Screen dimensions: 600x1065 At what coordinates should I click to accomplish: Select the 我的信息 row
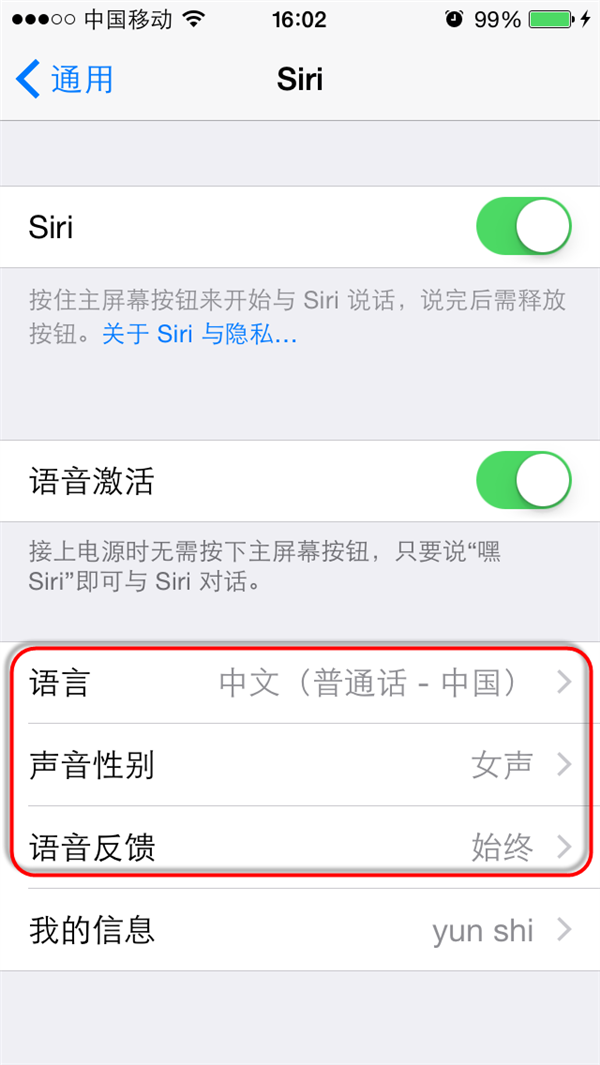pos(300,931)
